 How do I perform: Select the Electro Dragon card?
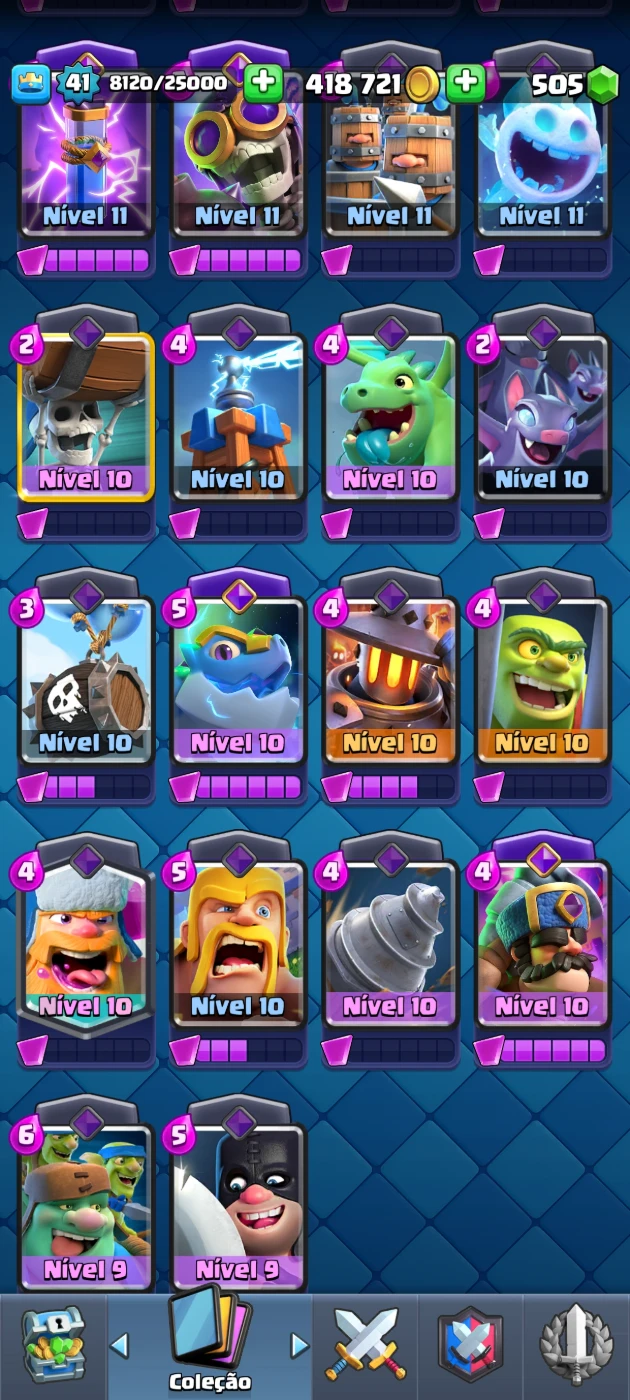[x=238, y=680]
